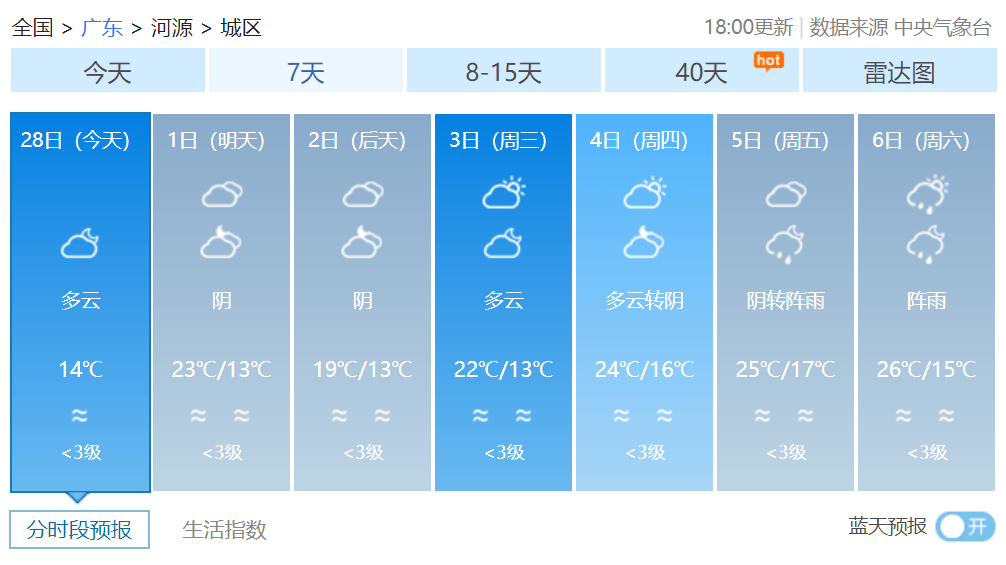The height and width of the screenshot is (565, 1006).
Task: Go to the 广东 province link
Action: point(102,27)
